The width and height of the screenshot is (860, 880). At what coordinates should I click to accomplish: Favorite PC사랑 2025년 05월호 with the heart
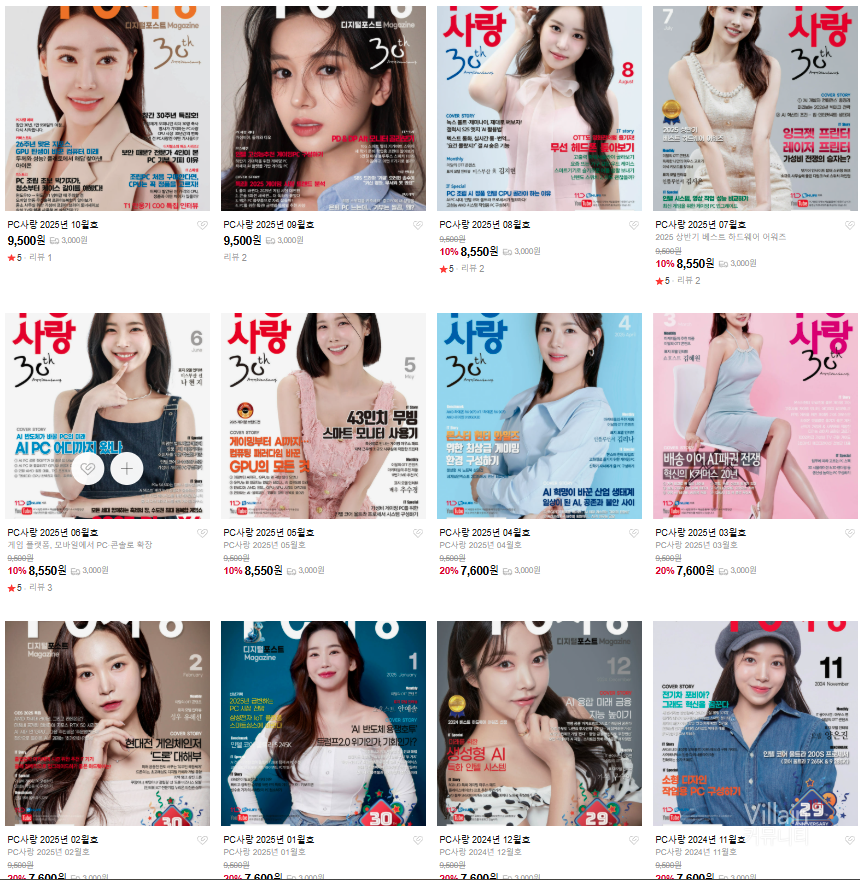point(418,533)
